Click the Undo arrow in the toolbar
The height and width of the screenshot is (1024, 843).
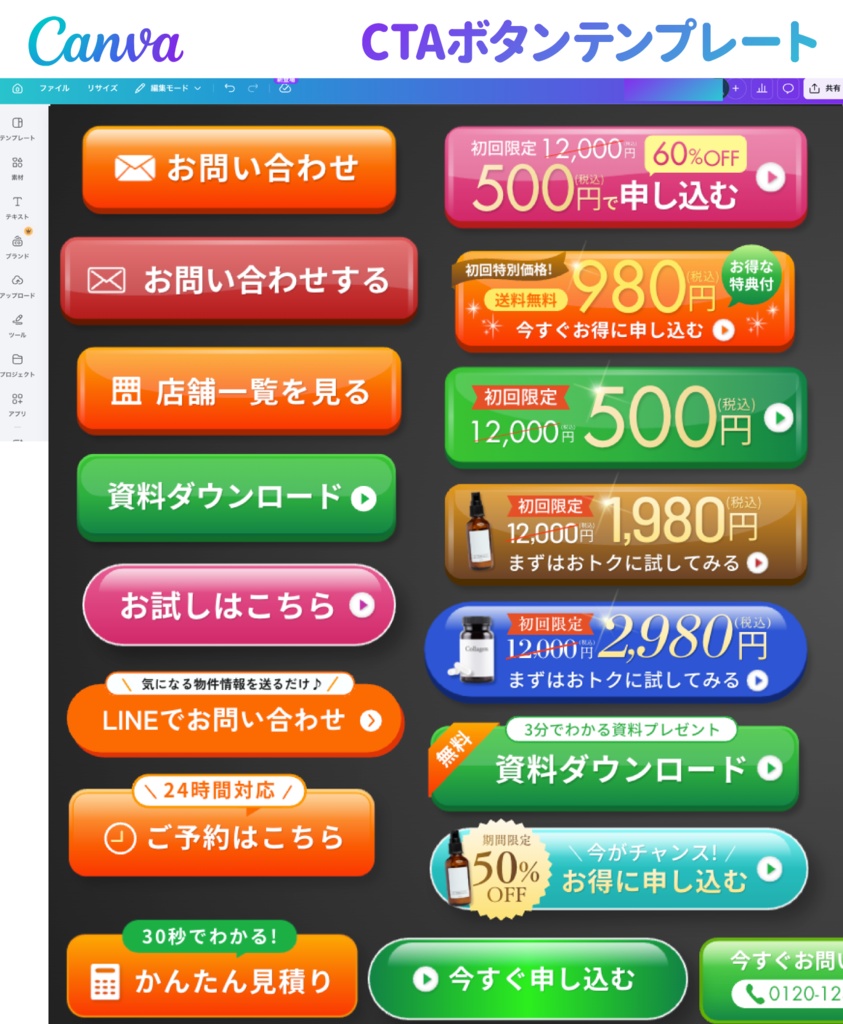[228, 88]
